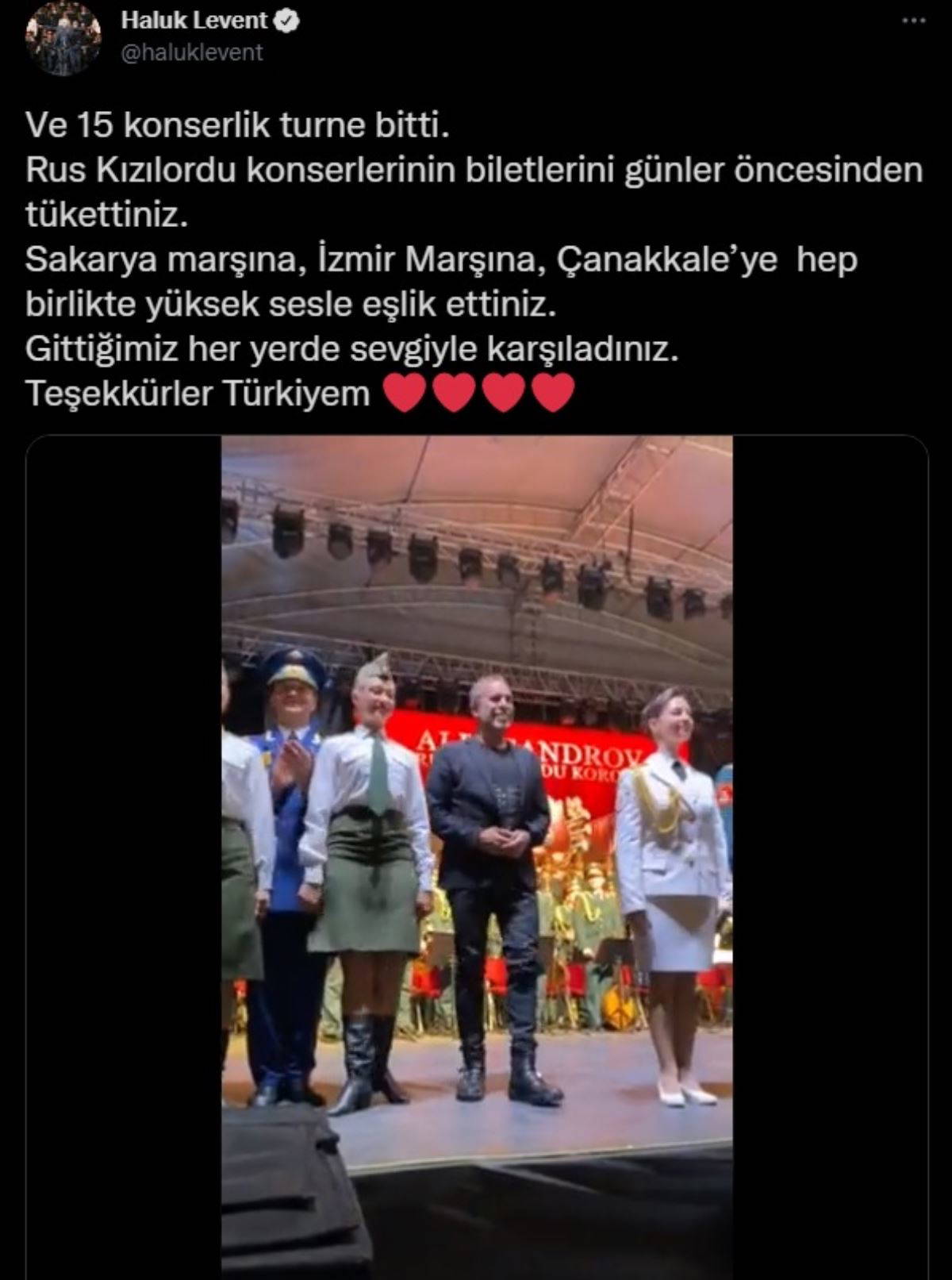Image resolution: width=952 pixels, height=1280 pixels.
Task: Open the concert video in the tweet
Action: point(476,857)
